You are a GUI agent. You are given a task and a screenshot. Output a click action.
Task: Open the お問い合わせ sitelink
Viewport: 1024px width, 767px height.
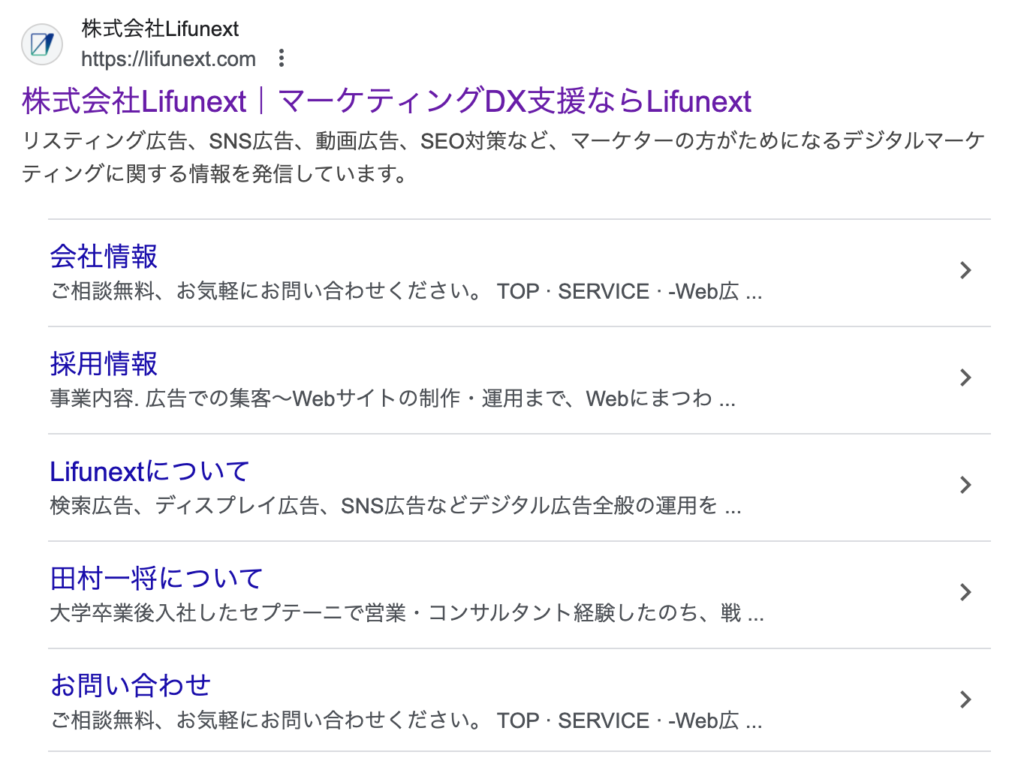pos(130,685)
